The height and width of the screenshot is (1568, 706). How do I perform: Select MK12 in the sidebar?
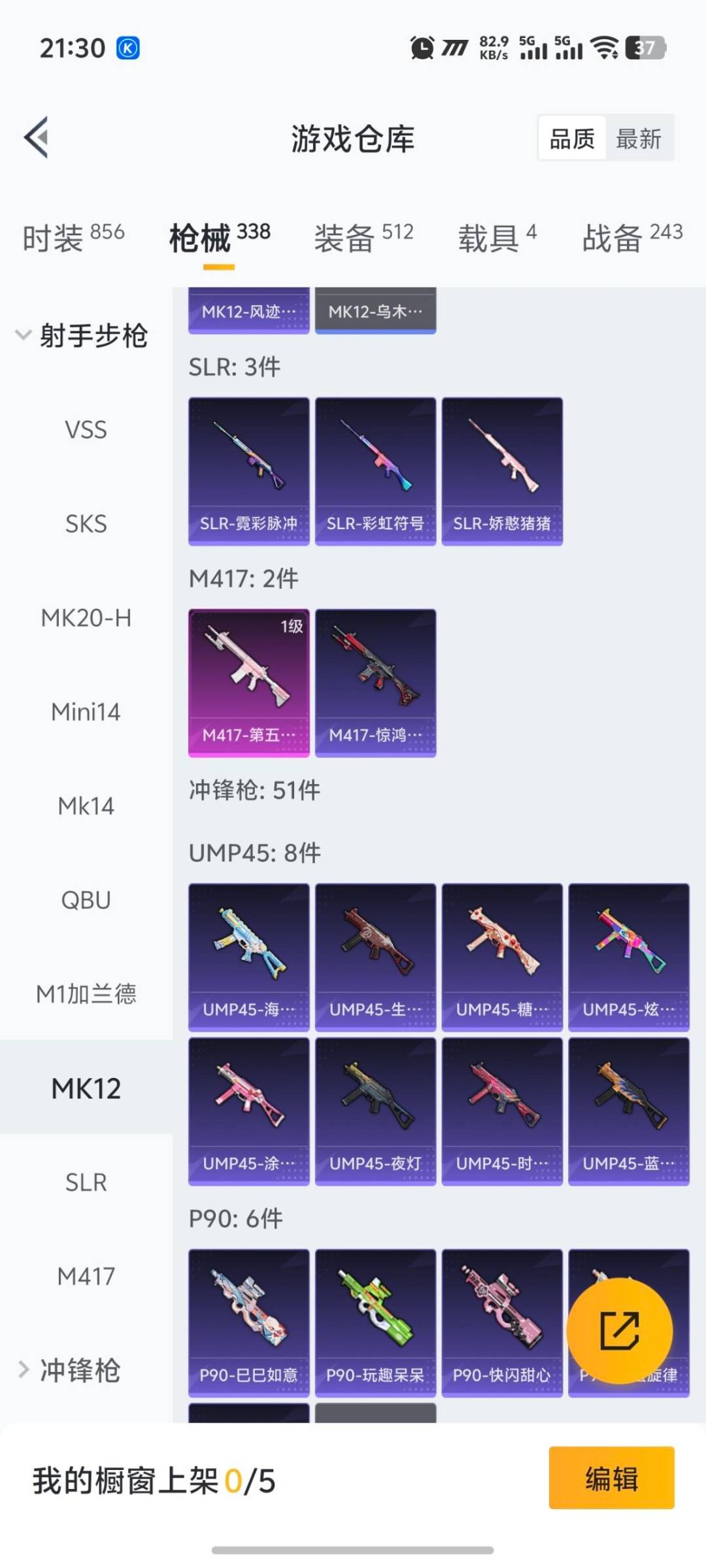85,1088
